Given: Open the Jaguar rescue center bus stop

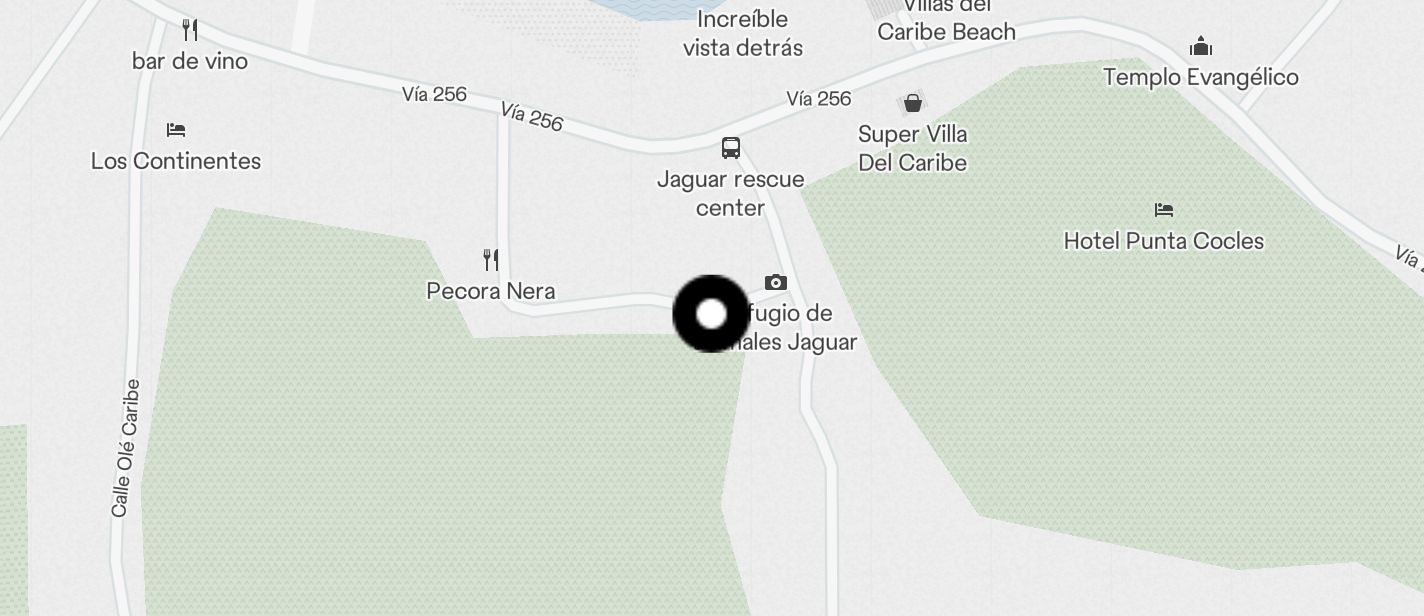Looking at the screenshot, I should (731, 148).
